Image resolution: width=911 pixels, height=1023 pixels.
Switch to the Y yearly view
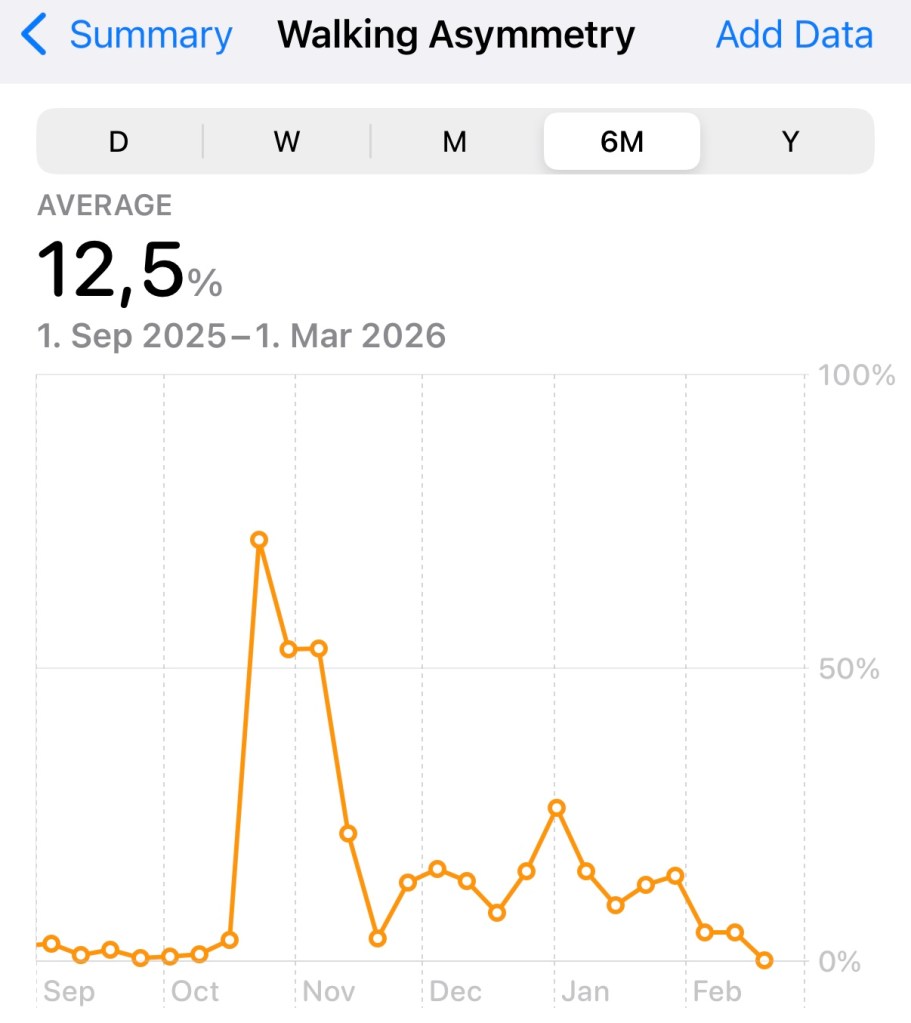tap(790, 142)
